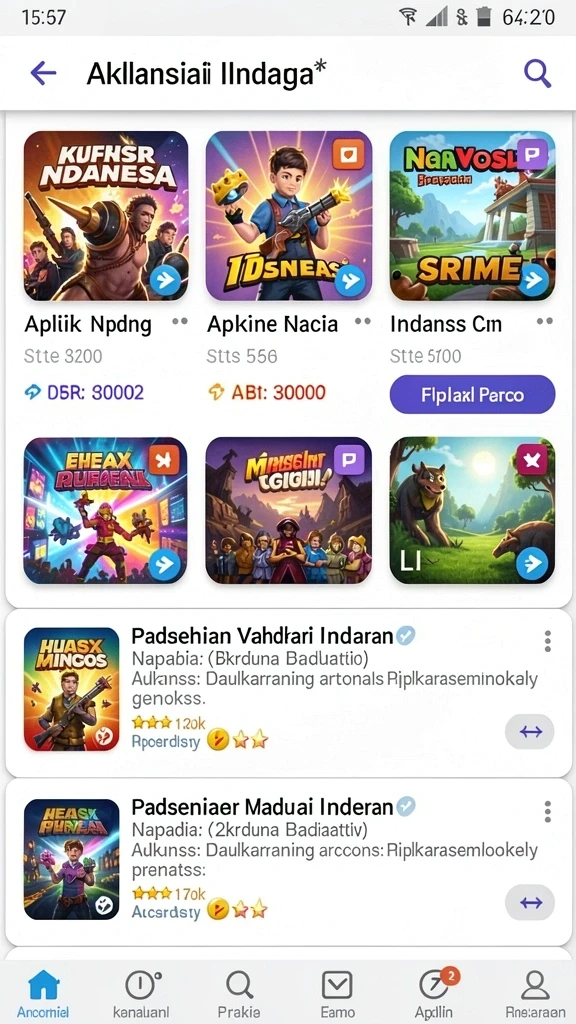Image resolution: width=576 pixels, height=1024 pixels.
Task: Switch to the Prakia search tab
Action: point(239,994)
